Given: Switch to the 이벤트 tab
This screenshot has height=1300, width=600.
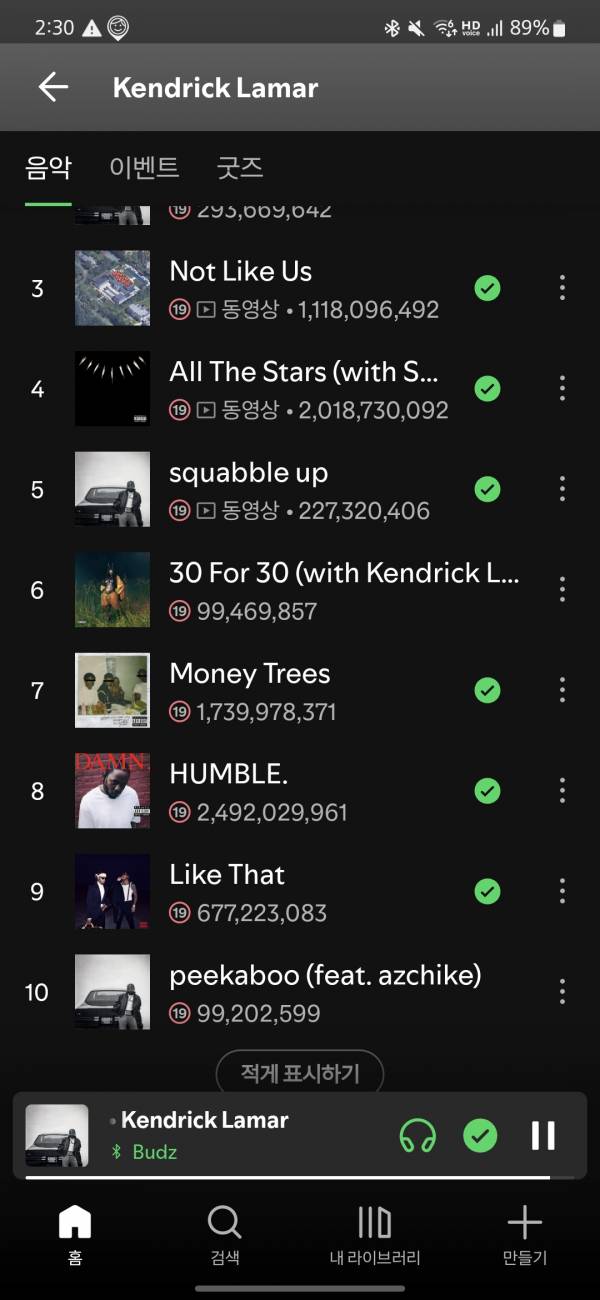Looking at the screenshot, I should (x=144, y=167).
